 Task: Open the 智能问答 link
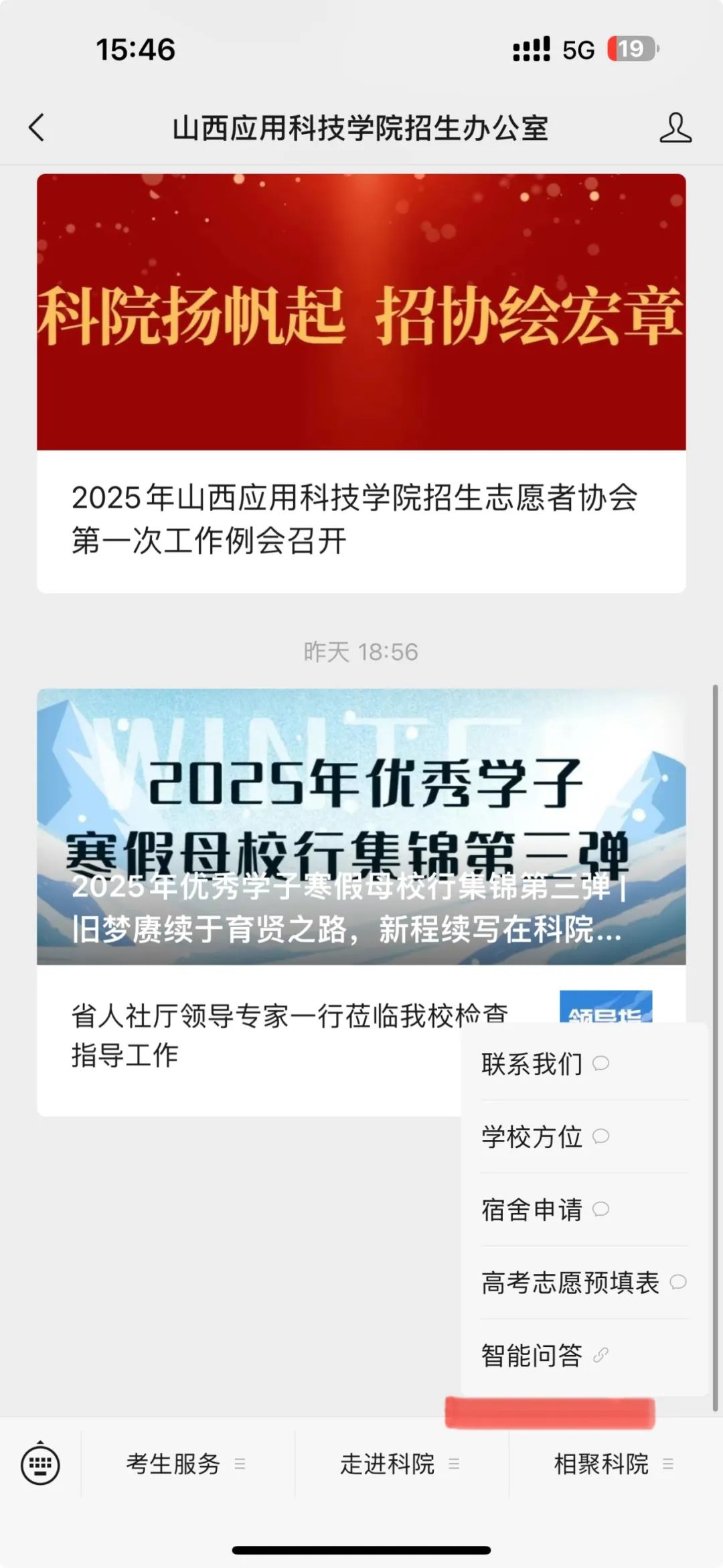tap(544, 1356)
